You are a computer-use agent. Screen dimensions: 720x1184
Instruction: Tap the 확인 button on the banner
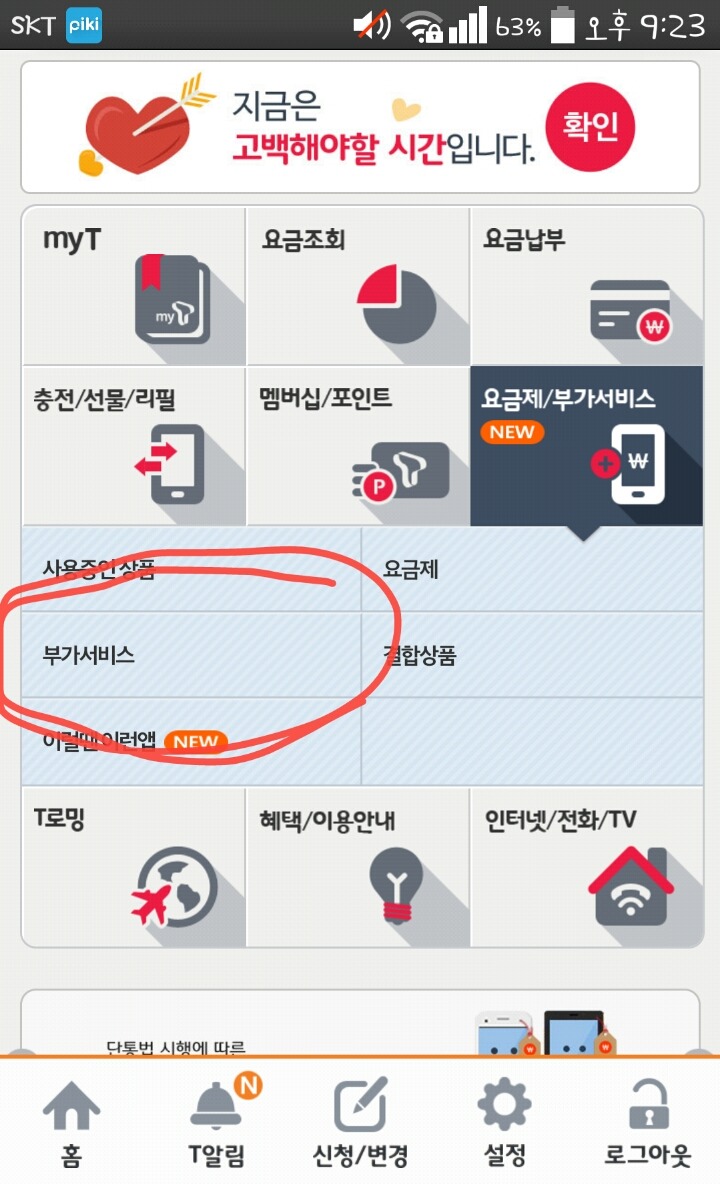[x=590, y=127]
